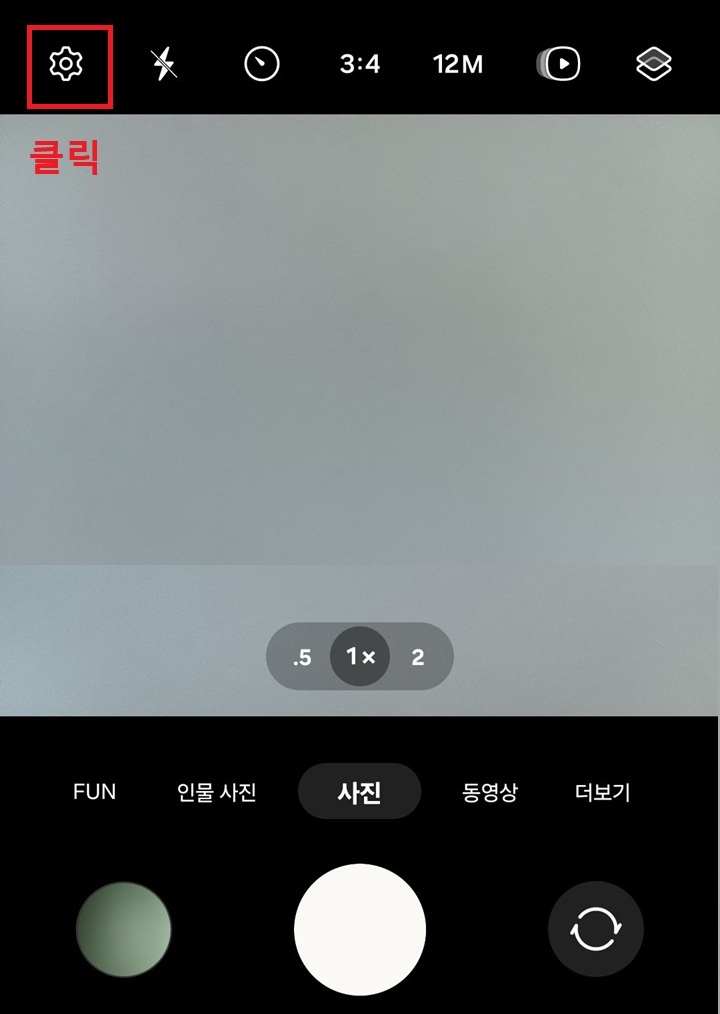Expand more shooting modes via 더보기

[601, 791]
